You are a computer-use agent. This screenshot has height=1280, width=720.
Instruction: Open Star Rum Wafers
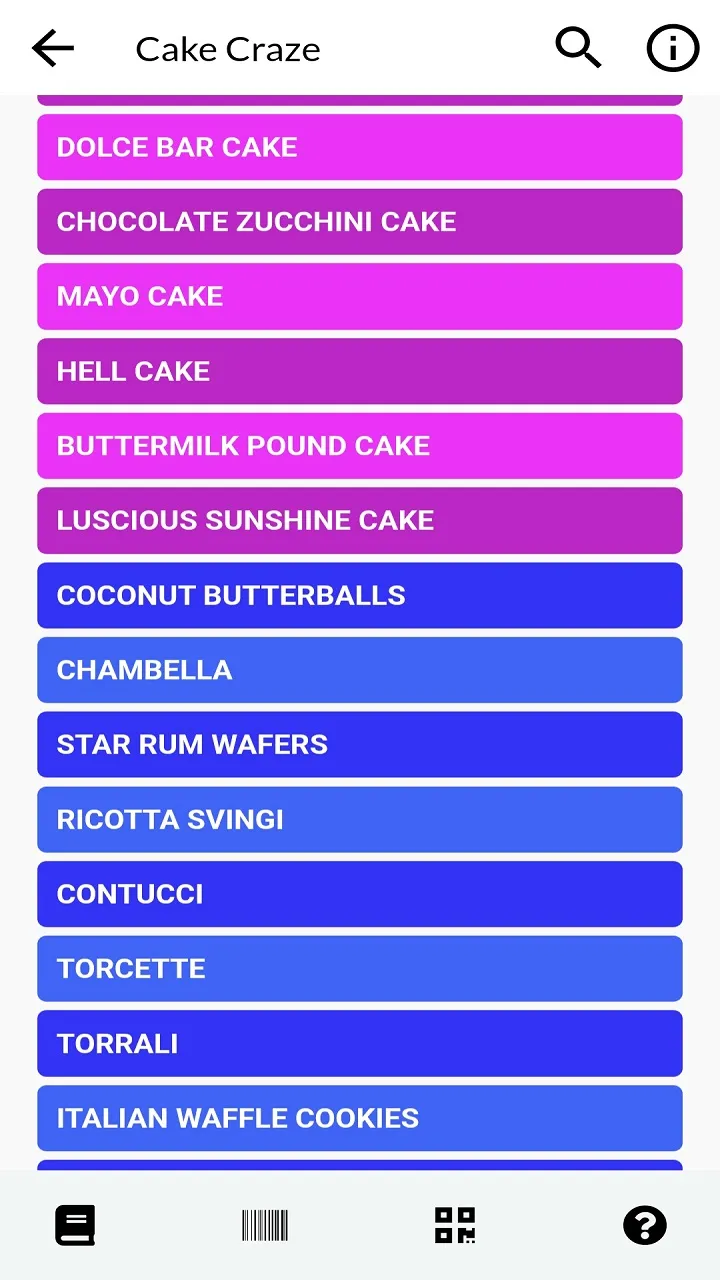pyautogui.click(x=360, y=744)
